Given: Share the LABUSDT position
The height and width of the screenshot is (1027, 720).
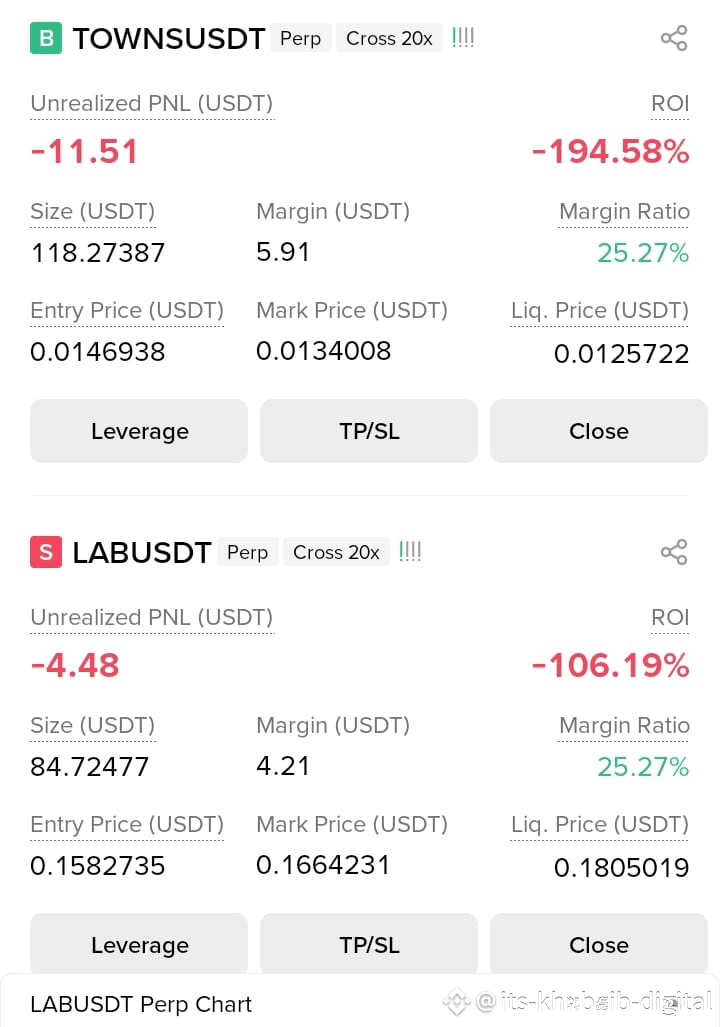Looking at the screenshot, I should pyautogui.click(x=673, y=552).
